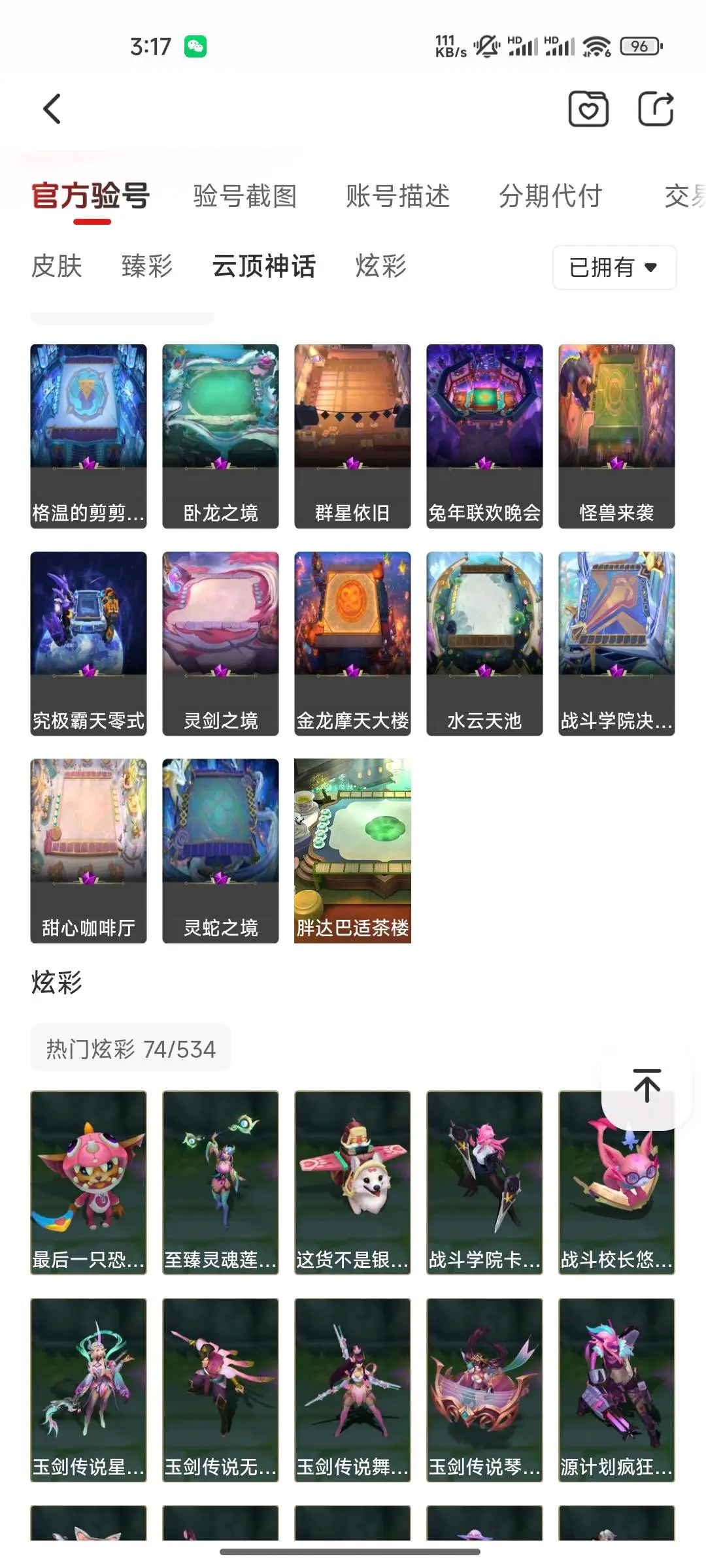
Task: Select the 皮肤 sub-tab
Action: [57, 266]
